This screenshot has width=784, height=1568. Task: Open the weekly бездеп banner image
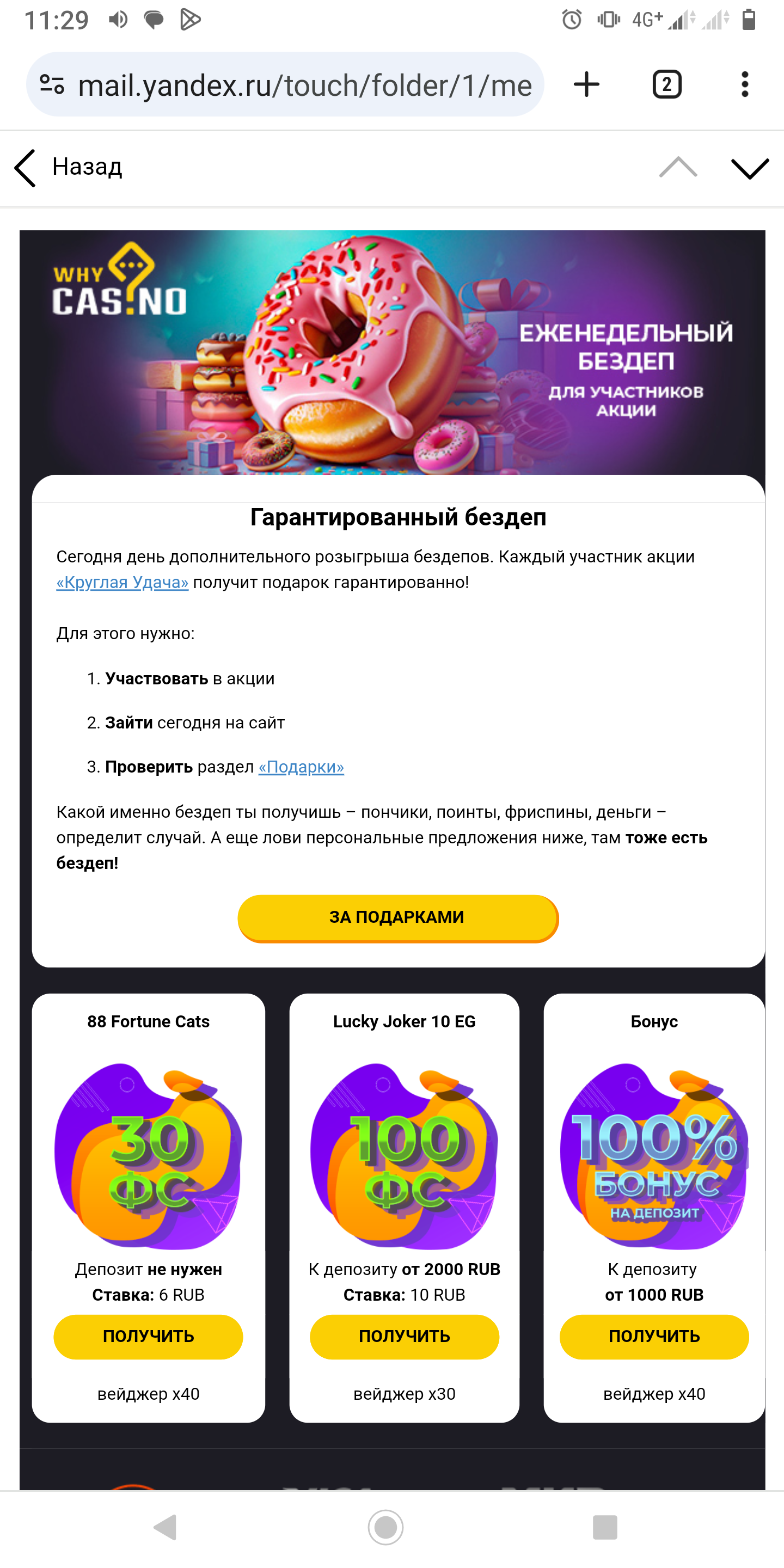[392, 353]
